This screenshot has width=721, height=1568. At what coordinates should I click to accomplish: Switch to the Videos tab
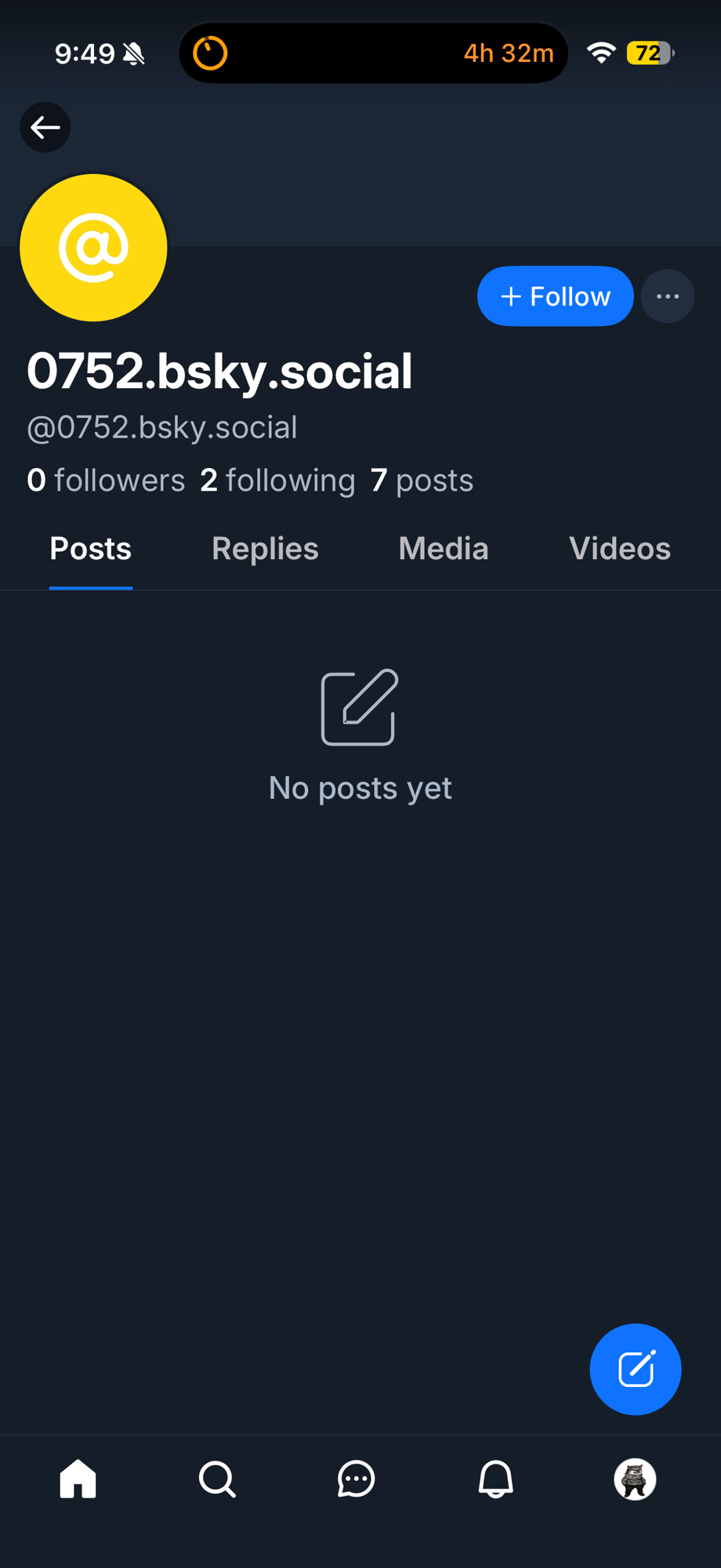(x=619, y=549)
